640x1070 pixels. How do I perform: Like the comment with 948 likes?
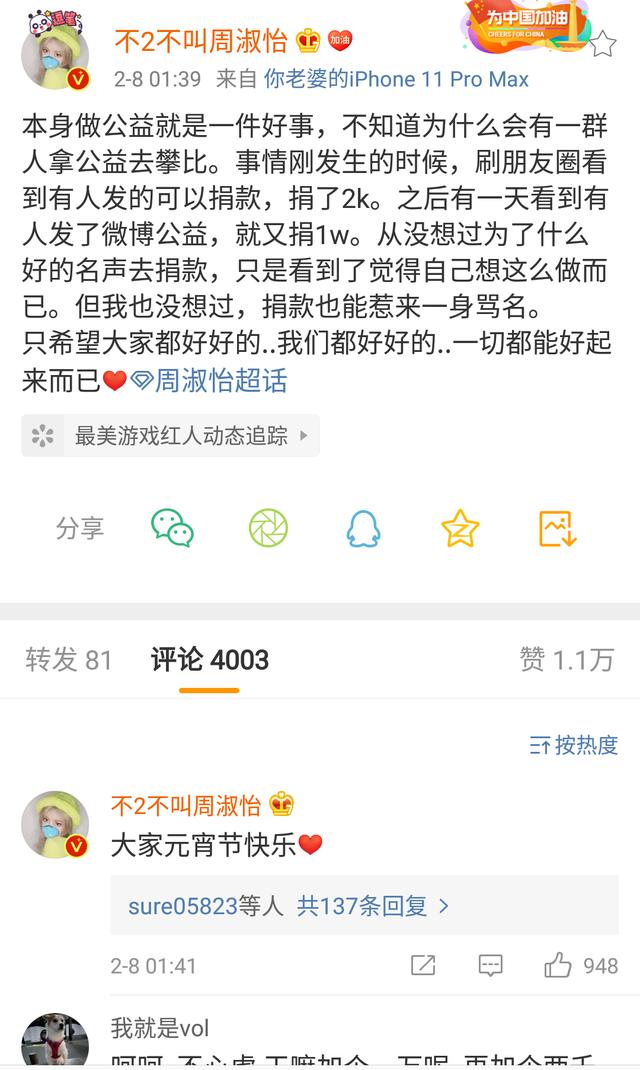coord(581,965)
